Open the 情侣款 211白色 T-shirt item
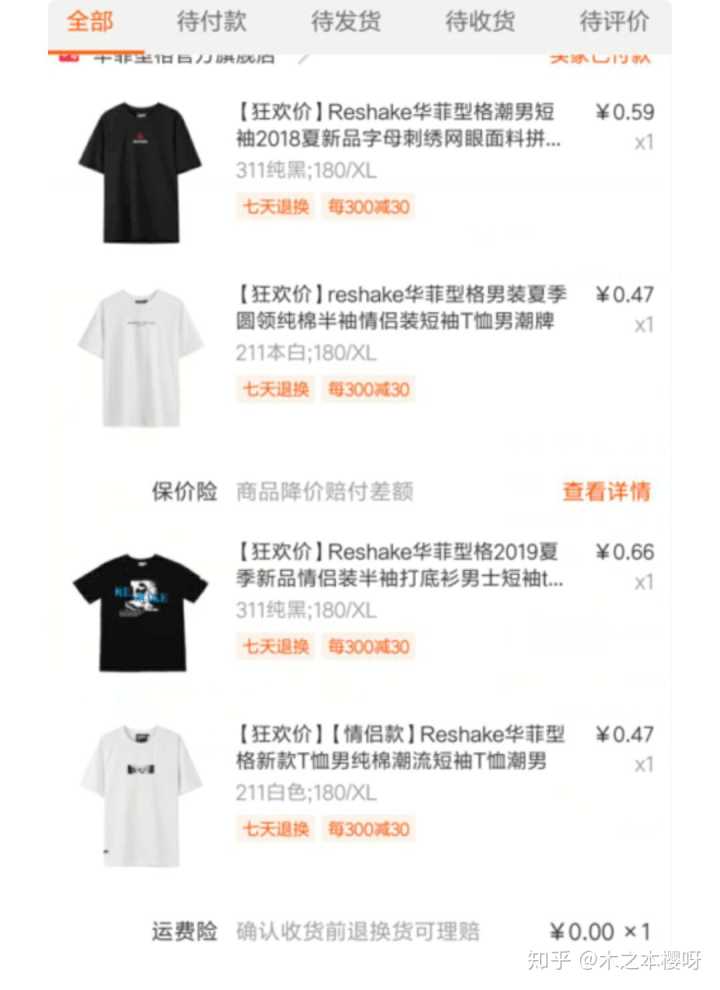The image size is (720, 990). [400, 748]
